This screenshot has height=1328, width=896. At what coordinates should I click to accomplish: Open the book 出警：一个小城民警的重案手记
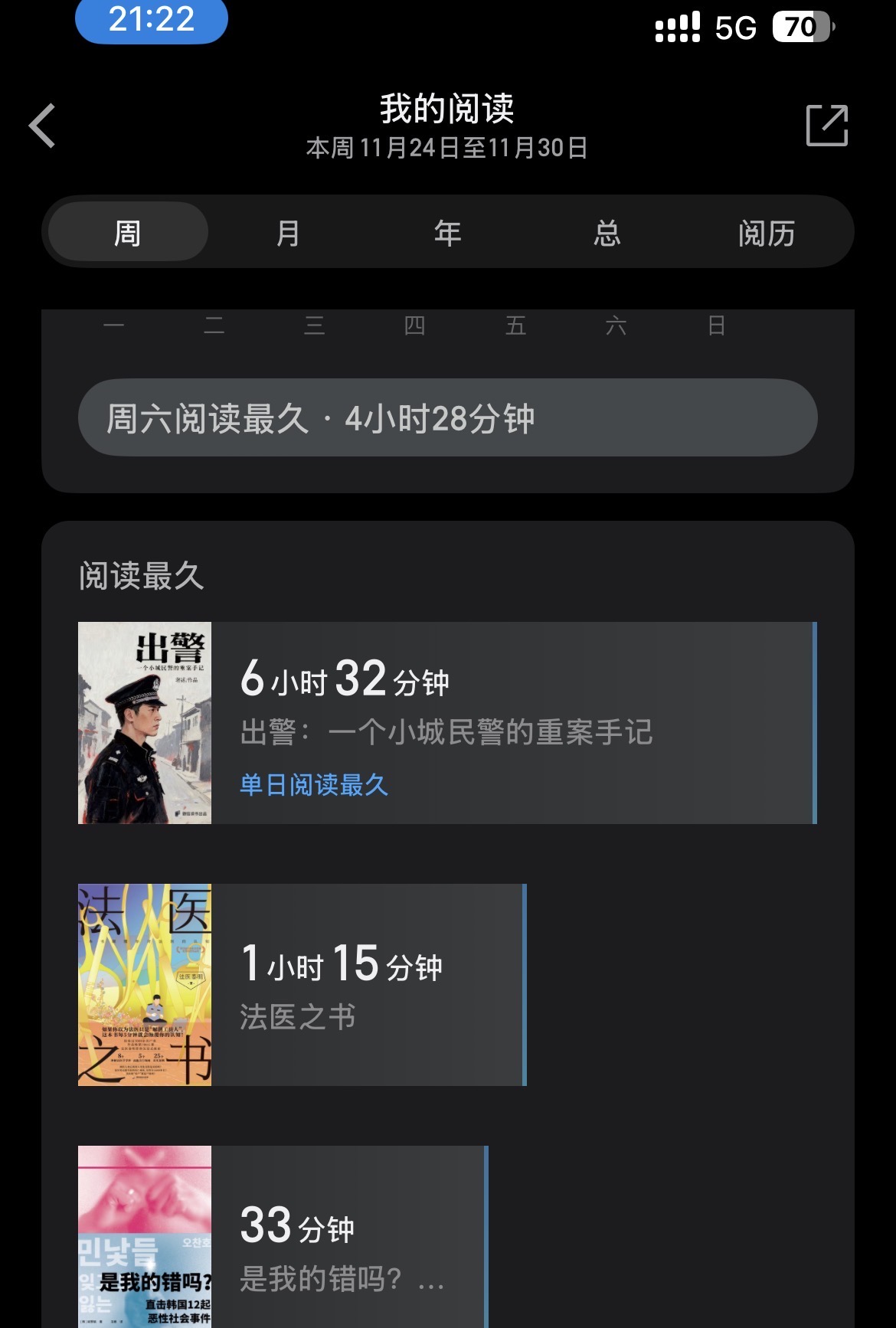coord(447,723)
